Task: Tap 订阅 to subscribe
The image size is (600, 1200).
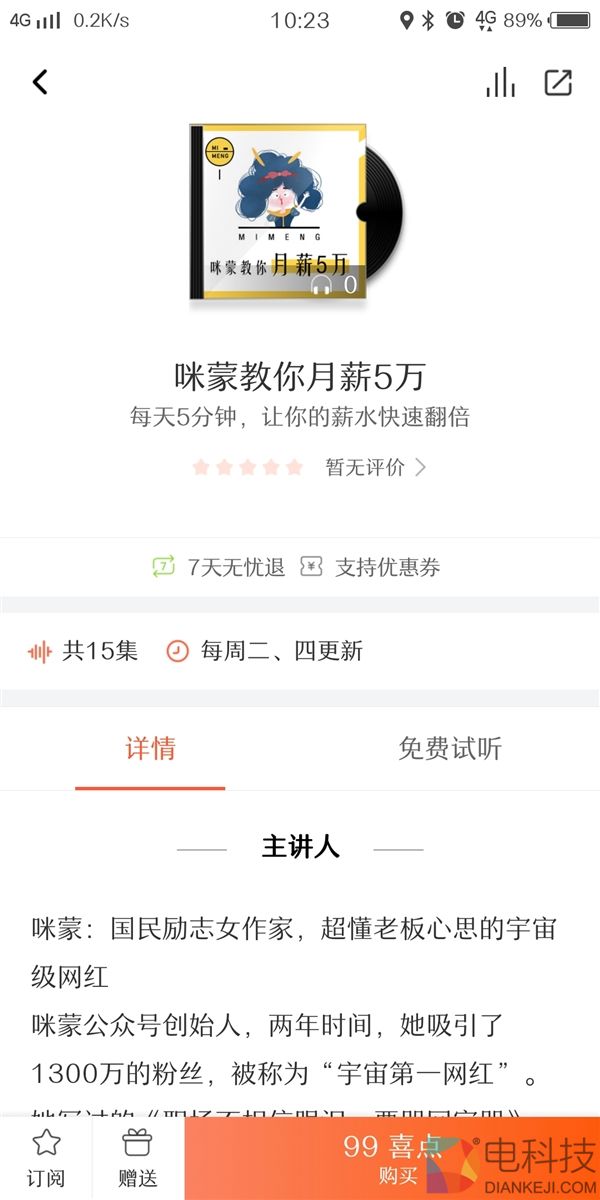Action: pyautogui.click(x=46, y=1158)
